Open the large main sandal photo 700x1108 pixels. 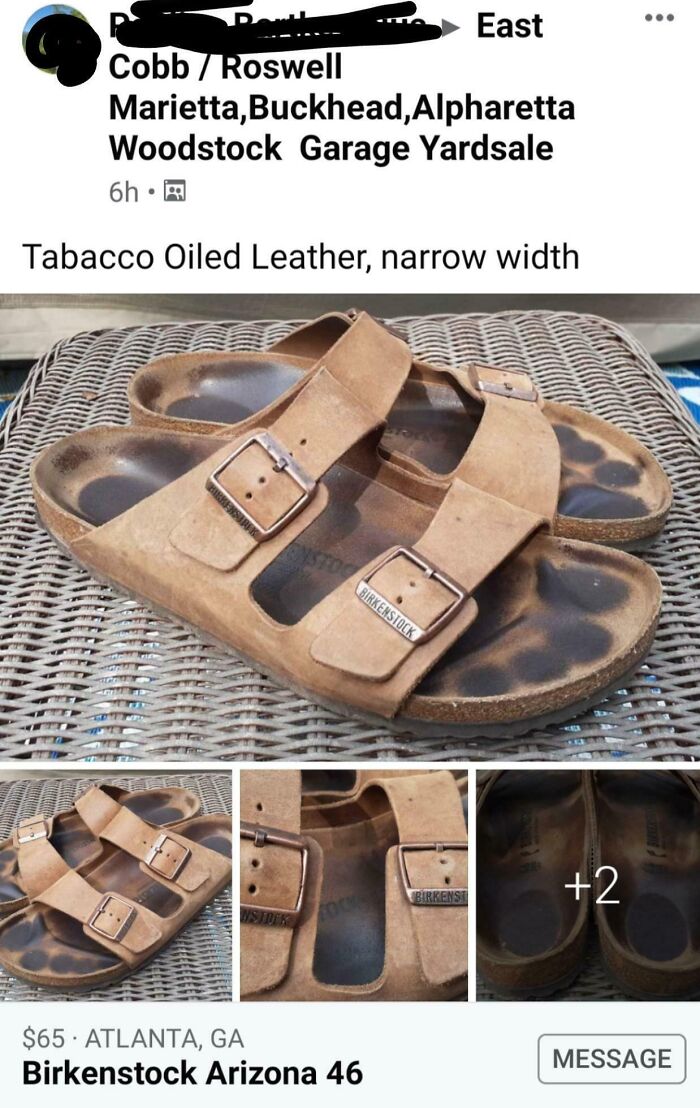pos(350,527)
